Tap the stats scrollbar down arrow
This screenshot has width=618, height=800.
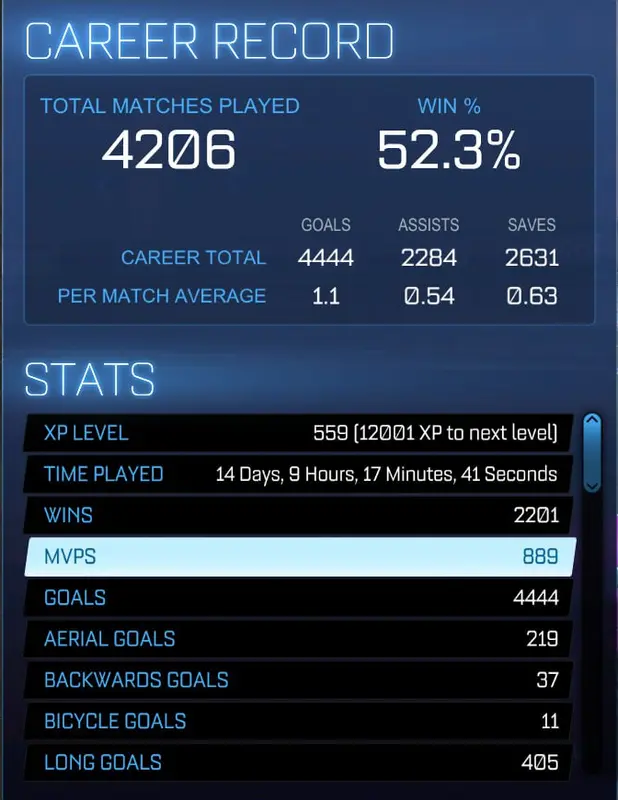592,484
